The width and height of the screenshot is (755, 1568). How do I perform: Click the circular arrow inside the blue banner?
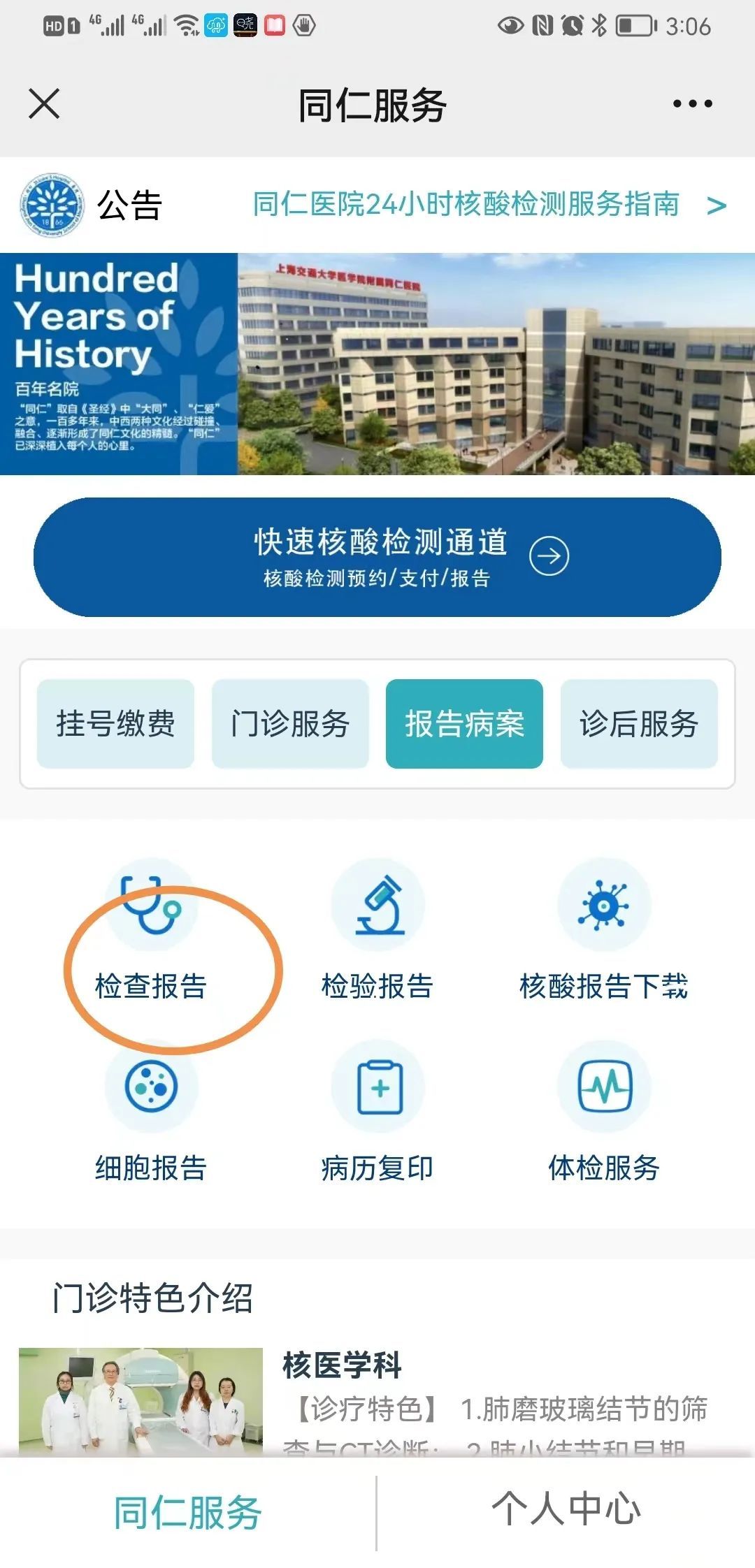click(x=549, y=556)
